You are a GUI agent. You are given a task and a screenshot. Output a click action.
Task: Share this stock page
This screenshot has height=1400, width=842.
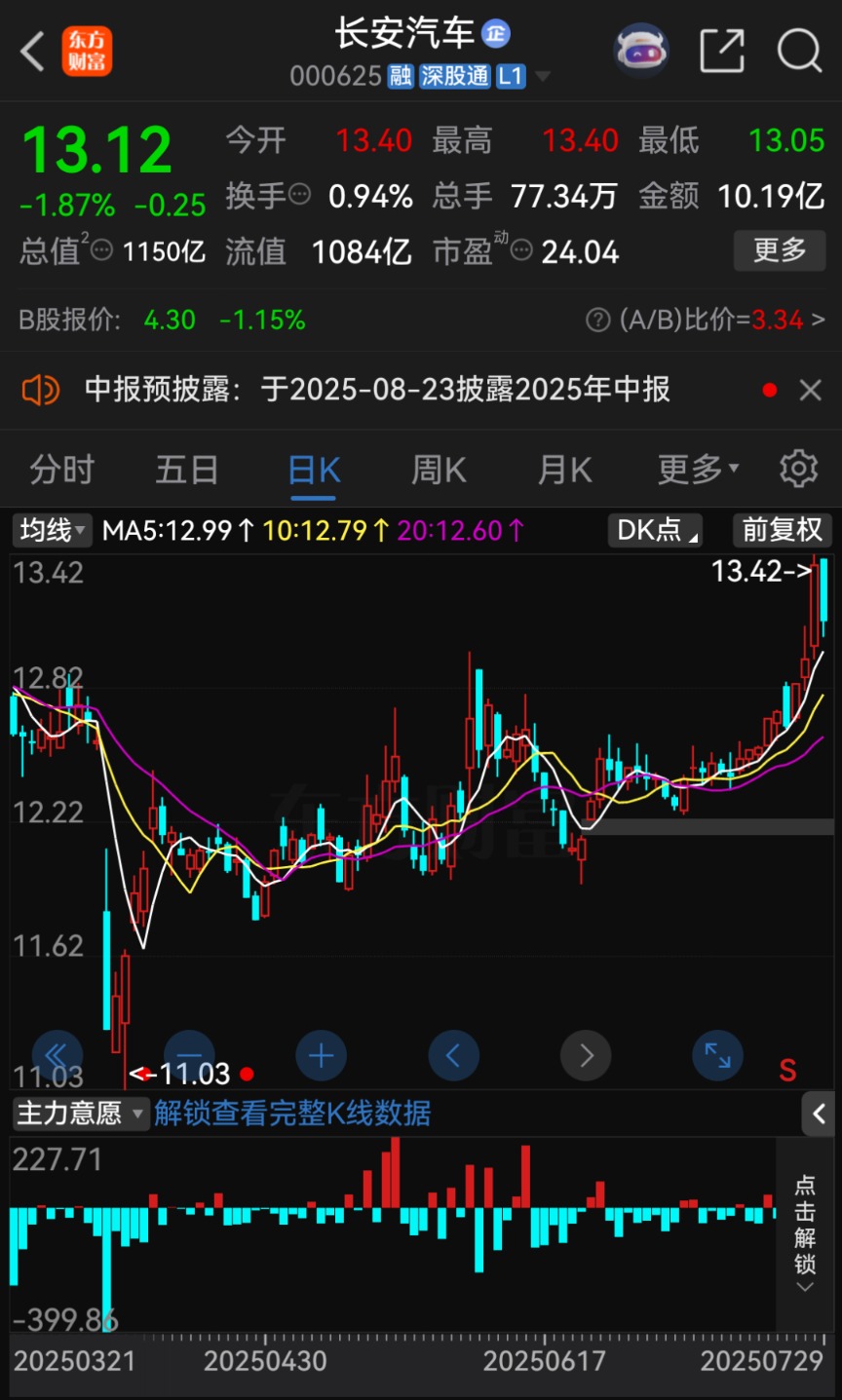(x=722, y=51)
